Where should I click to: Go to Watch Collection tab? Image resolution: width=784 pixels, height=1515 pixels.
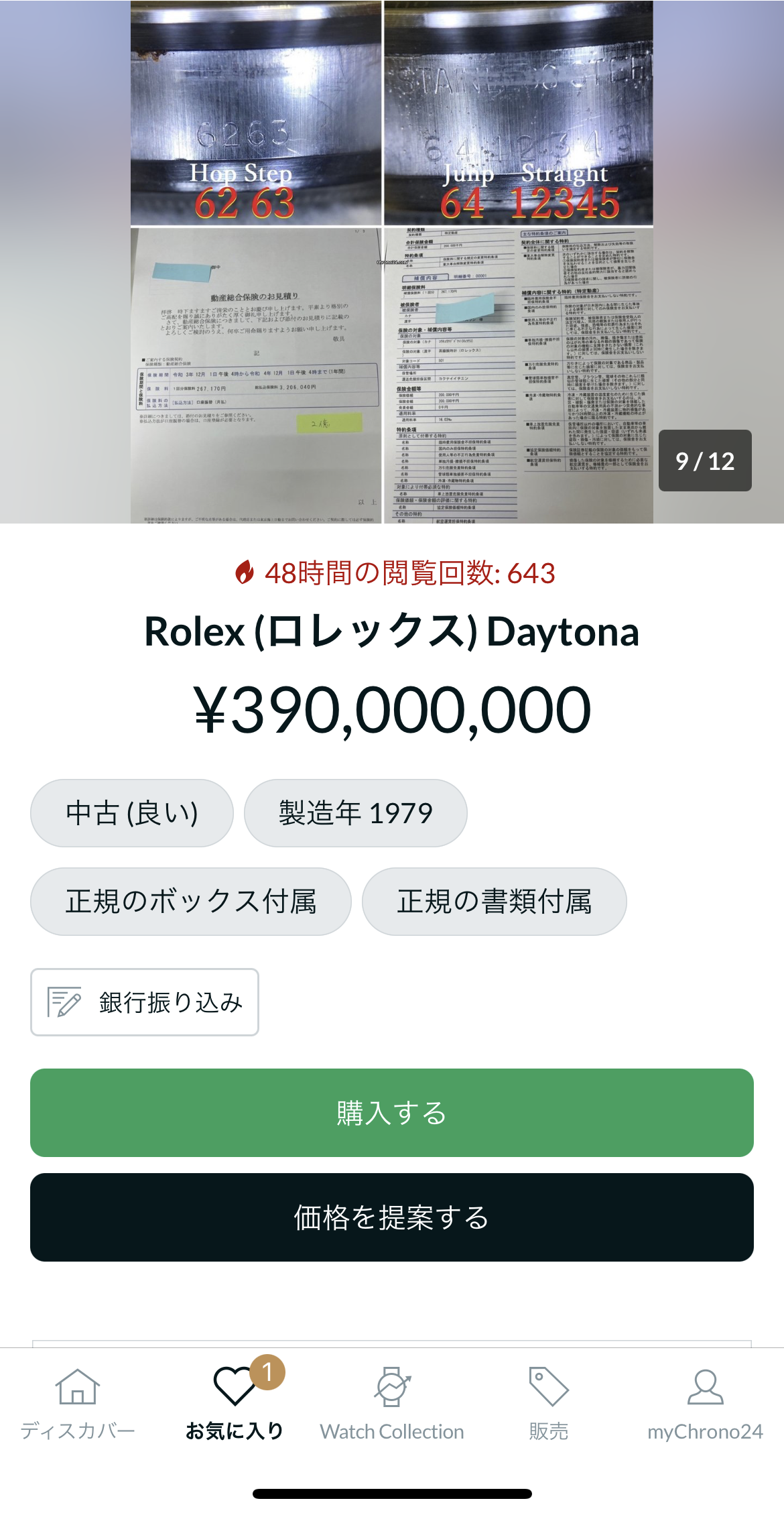click(392, 1405)
